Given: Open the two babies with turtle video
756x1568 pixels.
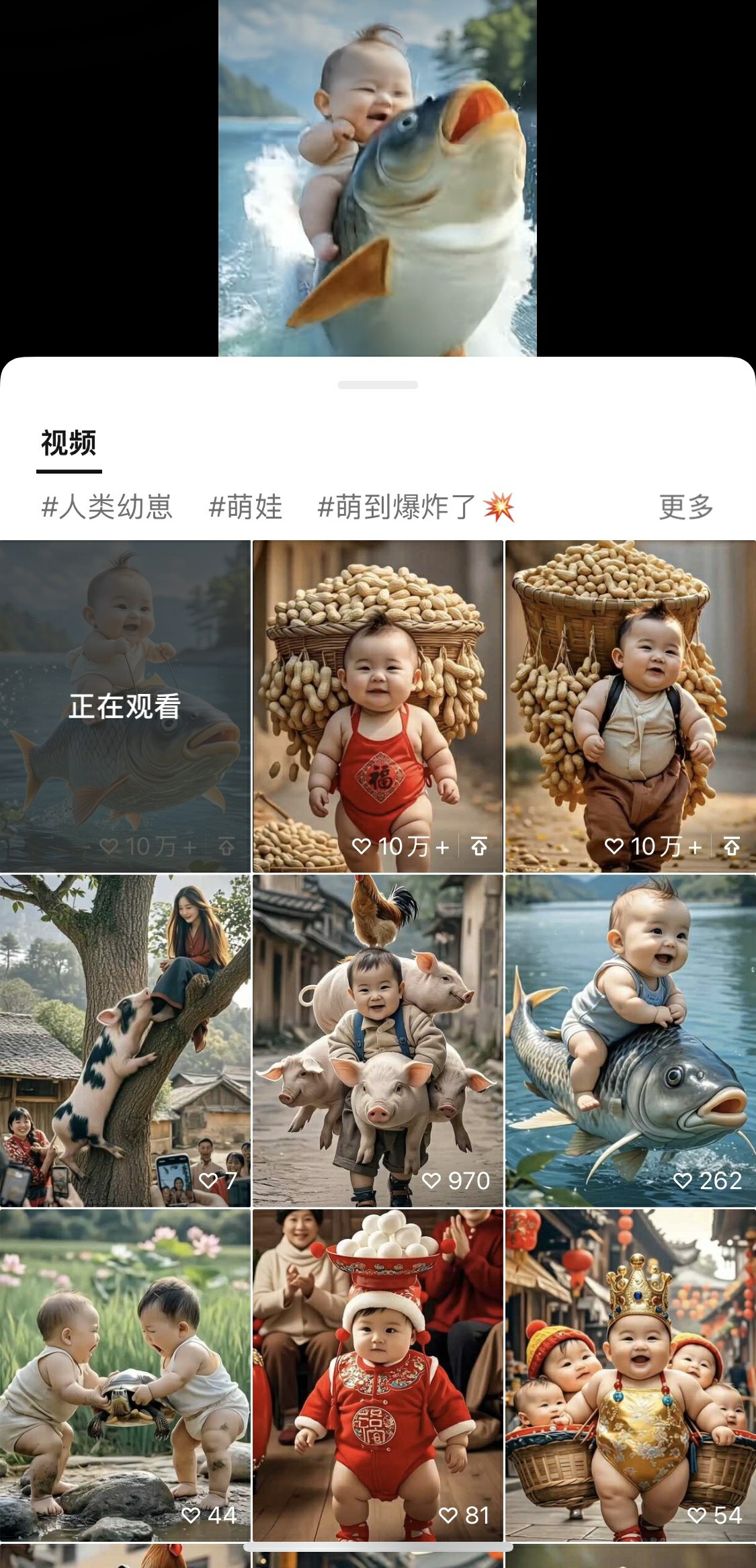Looking at the screenshot, I should click(x=125, y=1375).
